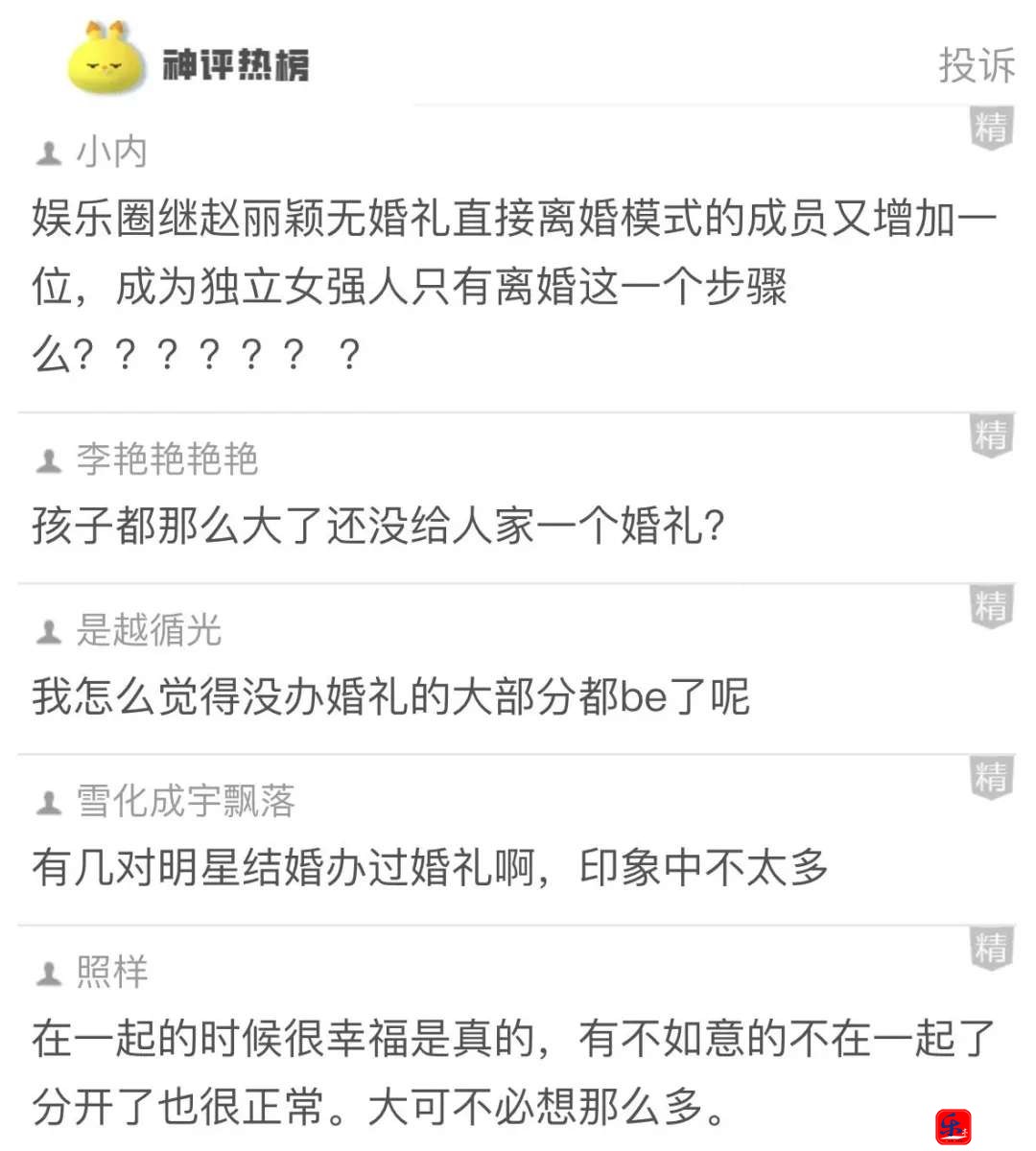The height and width of the screenshot is (1151, 1036).
Task: View 李艳艳艳艳's user profile
Action: [166, 459]
